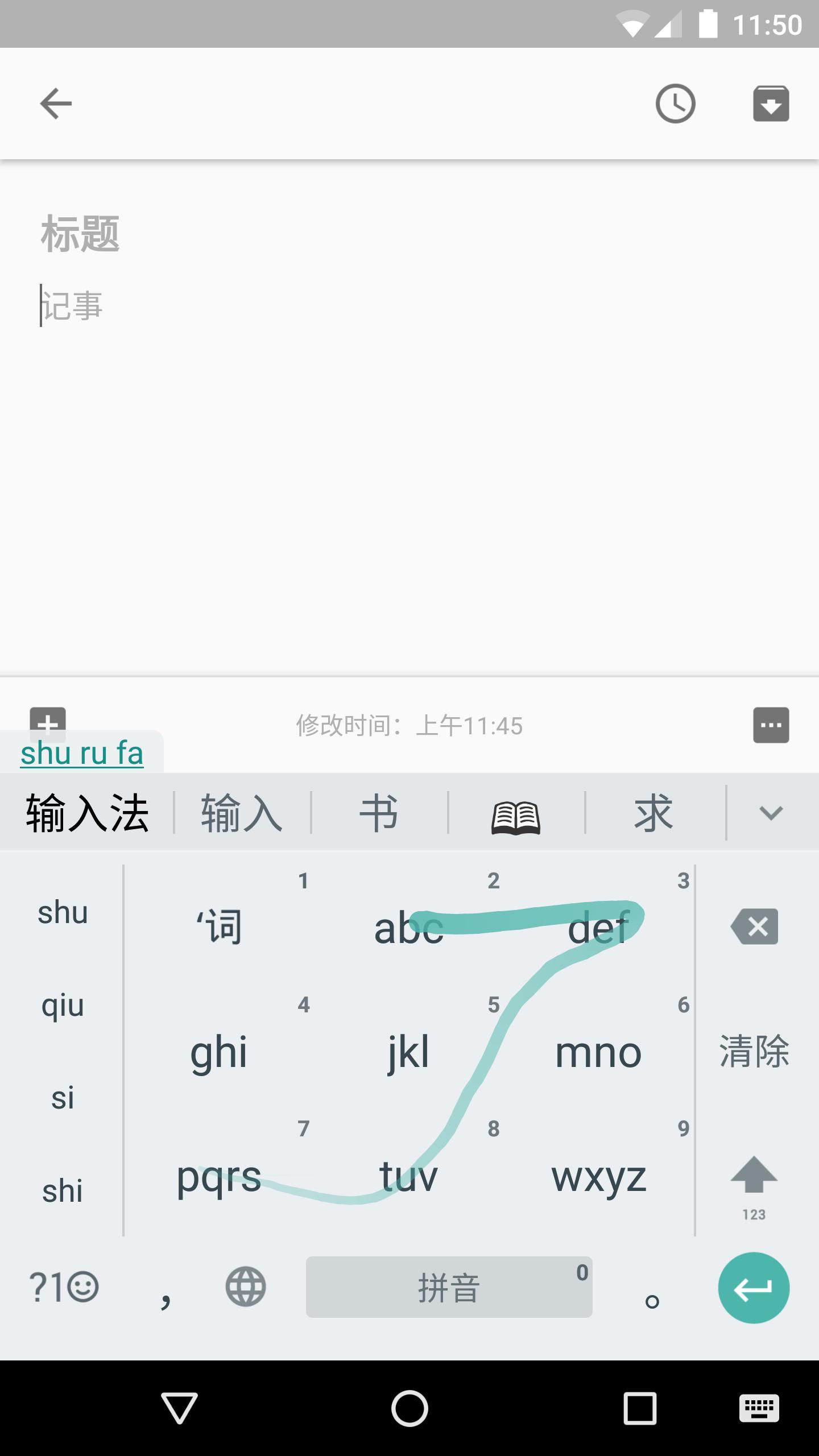The height and width of the screenshot is (1456, 819).
Task: Set a reminder with the clock icon
Action: click(x=675, y=104)
